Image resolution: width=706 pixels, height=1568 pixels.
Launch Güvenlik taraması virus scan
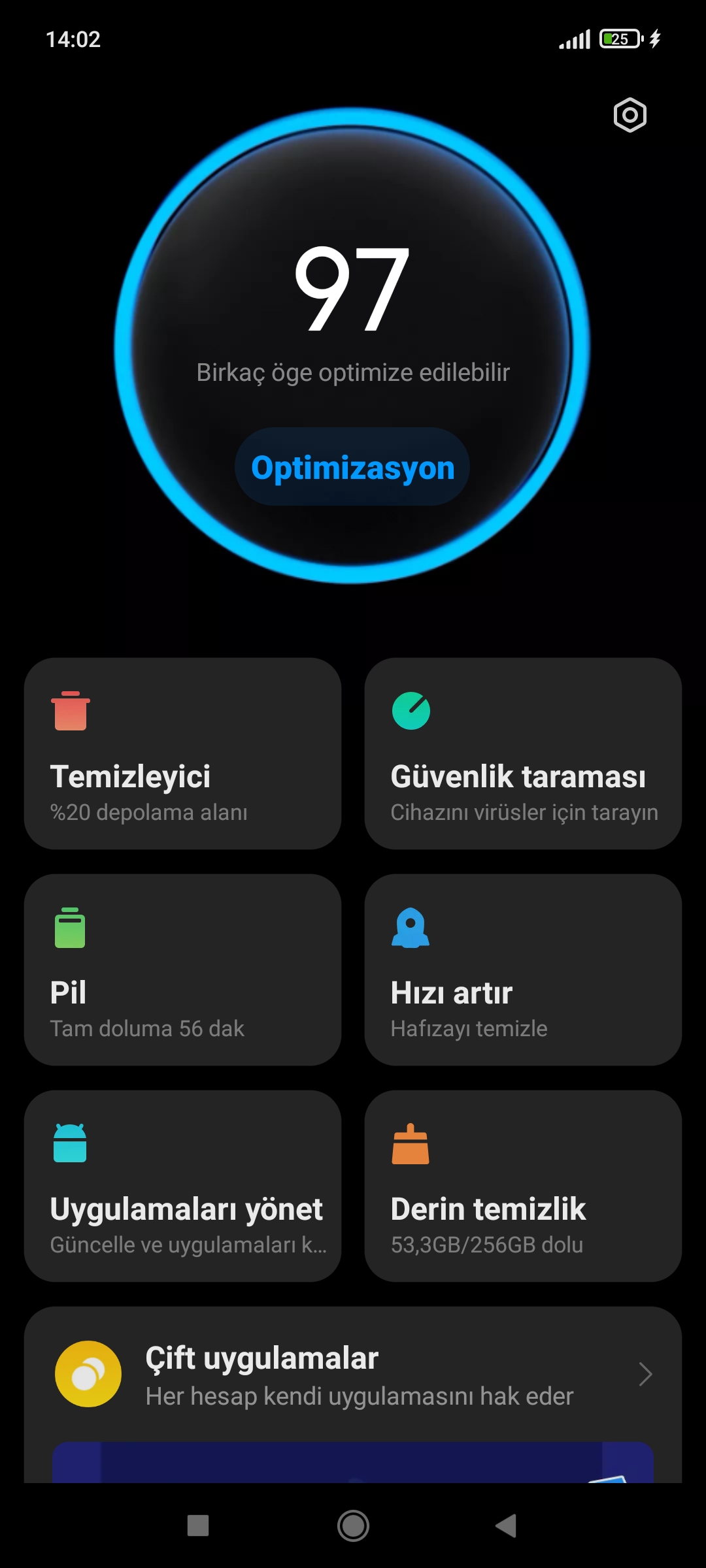point(523,753)
